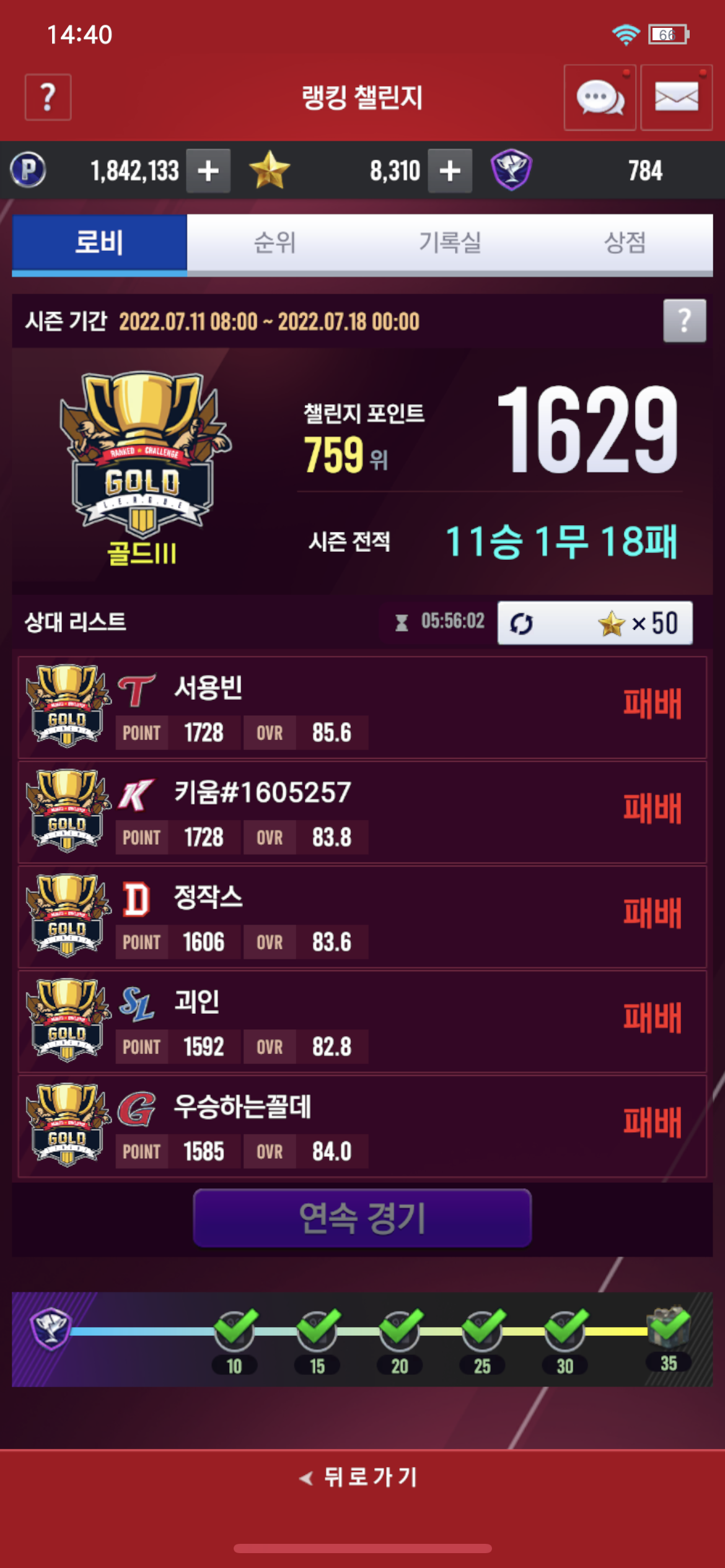This screenshot has height=1568, width=725.
Task: Select opponent 정작스
Action: coord(362,917)
